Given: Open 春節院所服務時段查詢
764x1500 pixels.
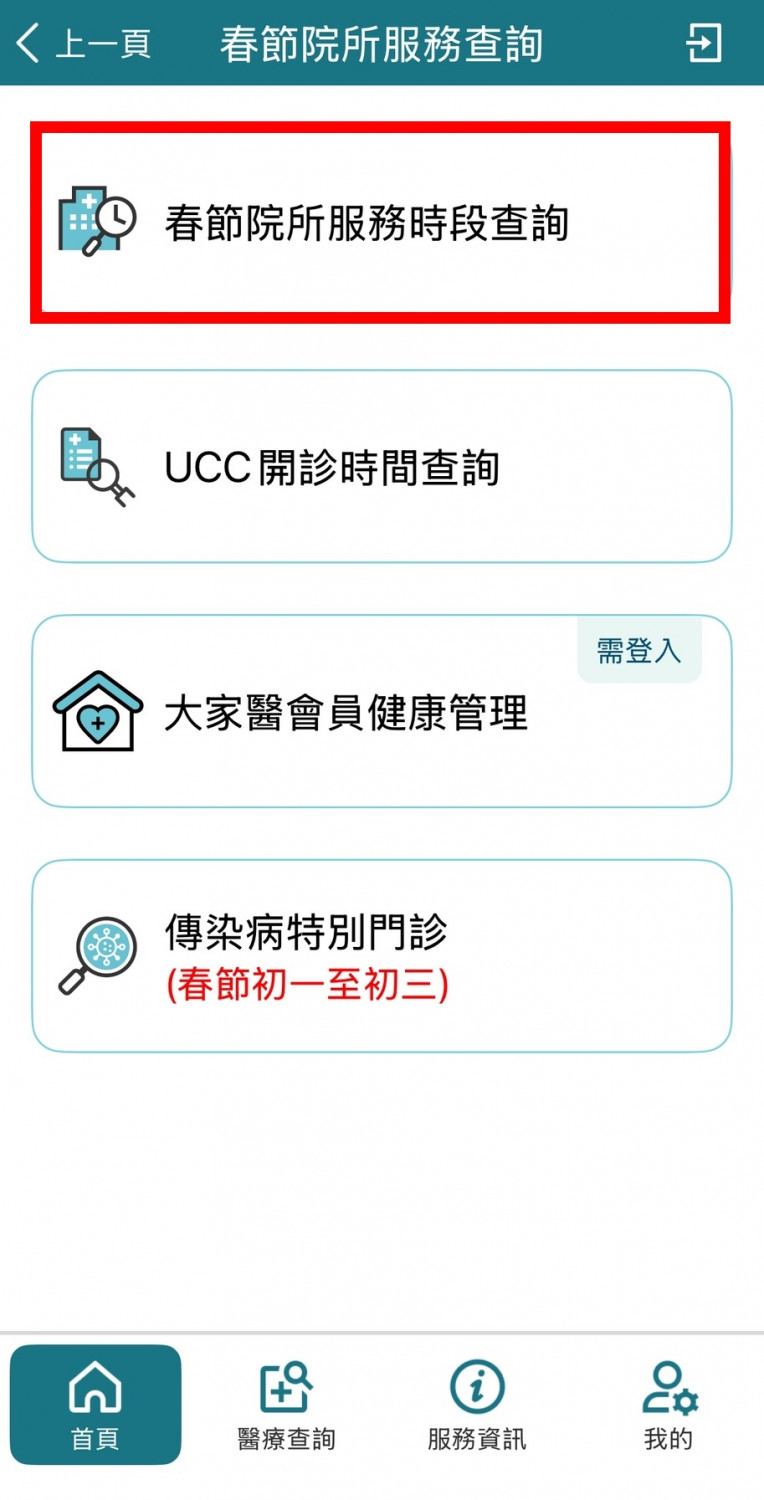Looking at the screenshot, I should [x=380, y=222].
